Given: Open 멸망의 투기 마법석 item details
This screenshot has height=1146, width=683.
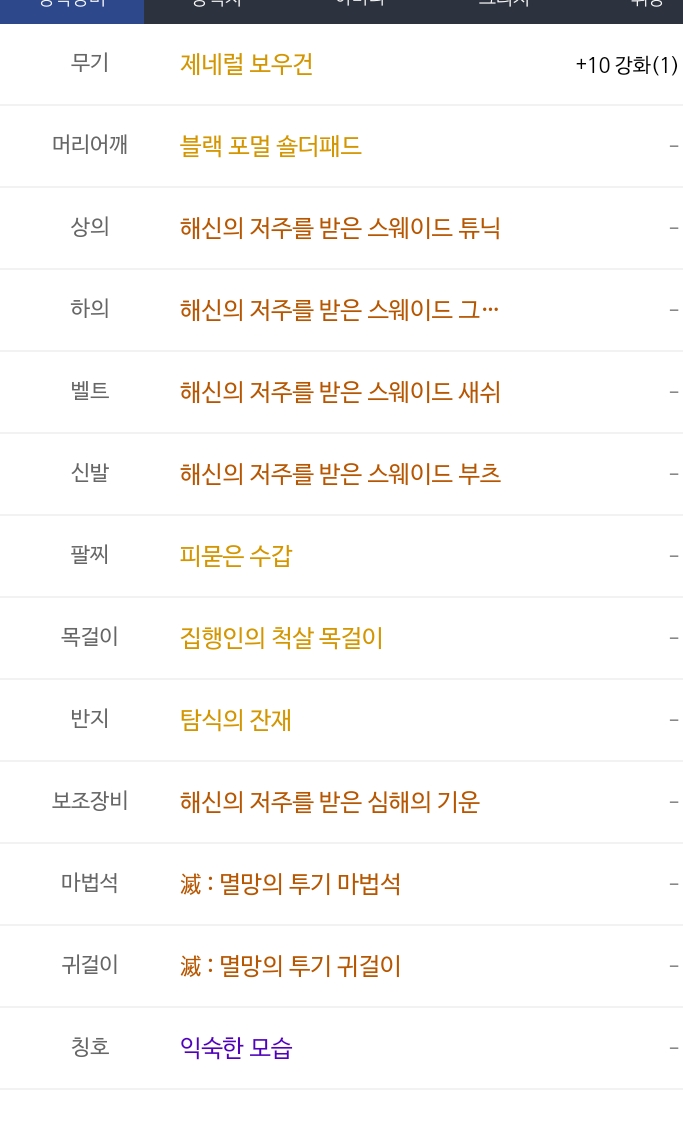Looking at the screenshot, I should click(290, 885).
